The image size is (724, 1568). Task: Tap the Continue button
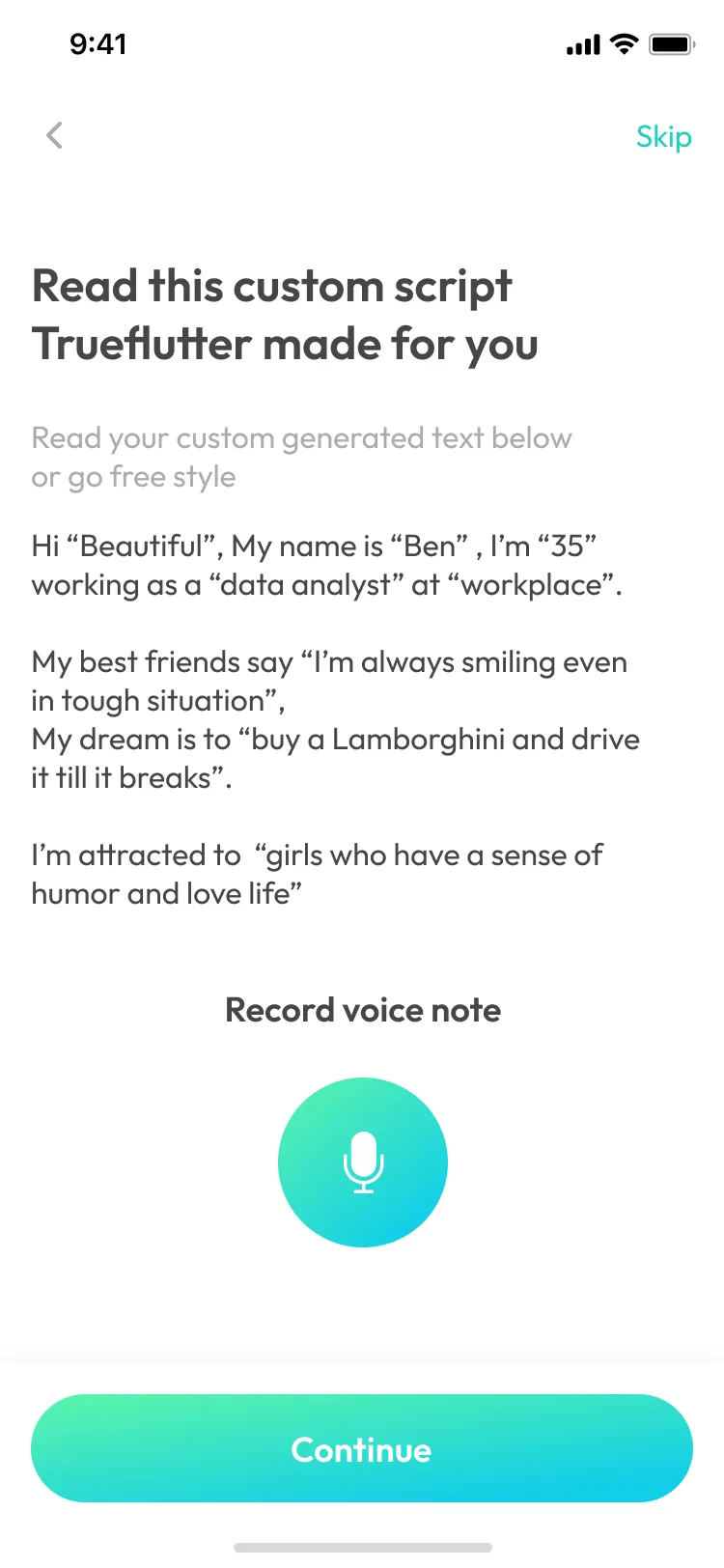pos(362,1448)
